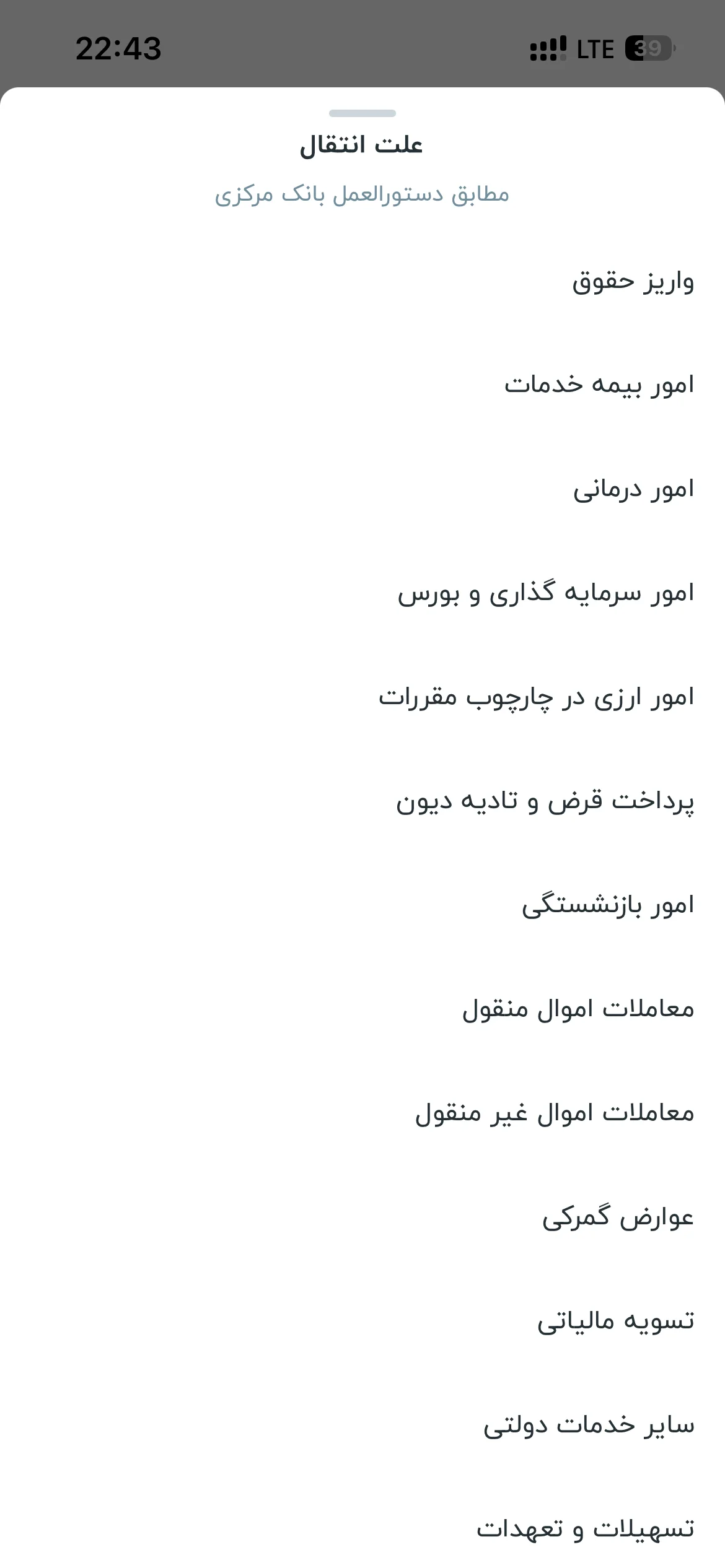Select معاملات اموال غیر منقول

(362, 1115)
